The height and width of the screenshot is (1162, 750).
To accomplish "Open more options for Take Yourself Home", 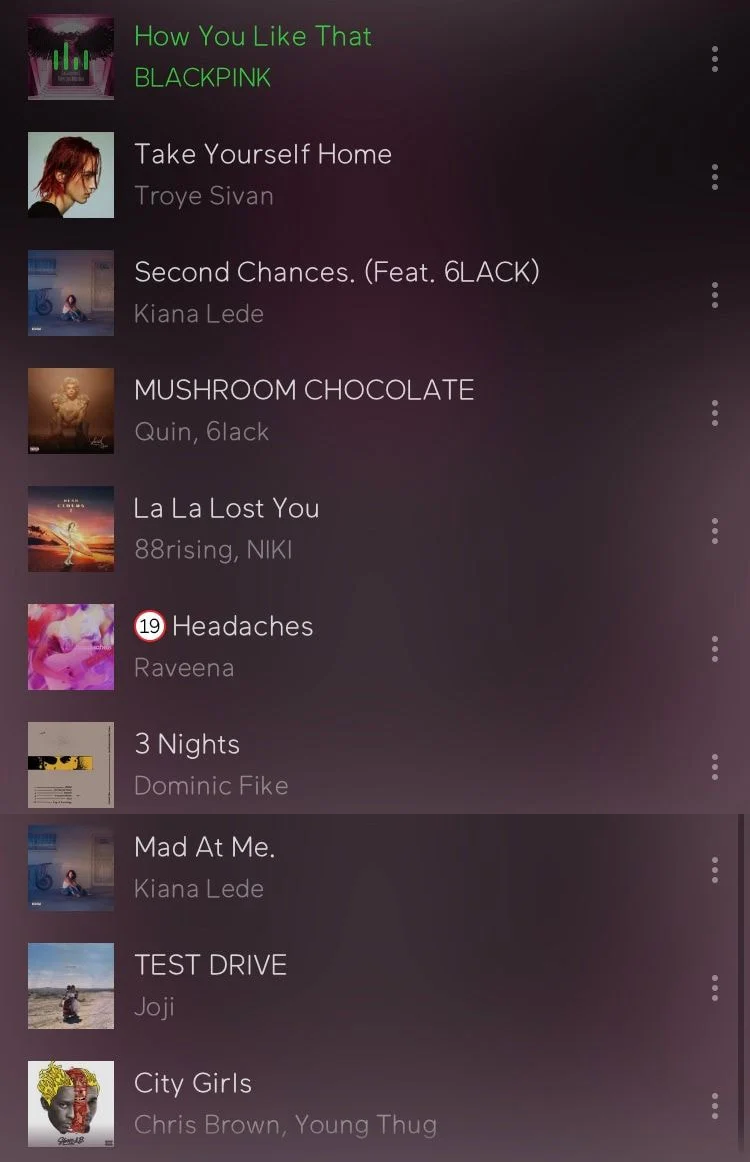I will (x=714, y=177).
